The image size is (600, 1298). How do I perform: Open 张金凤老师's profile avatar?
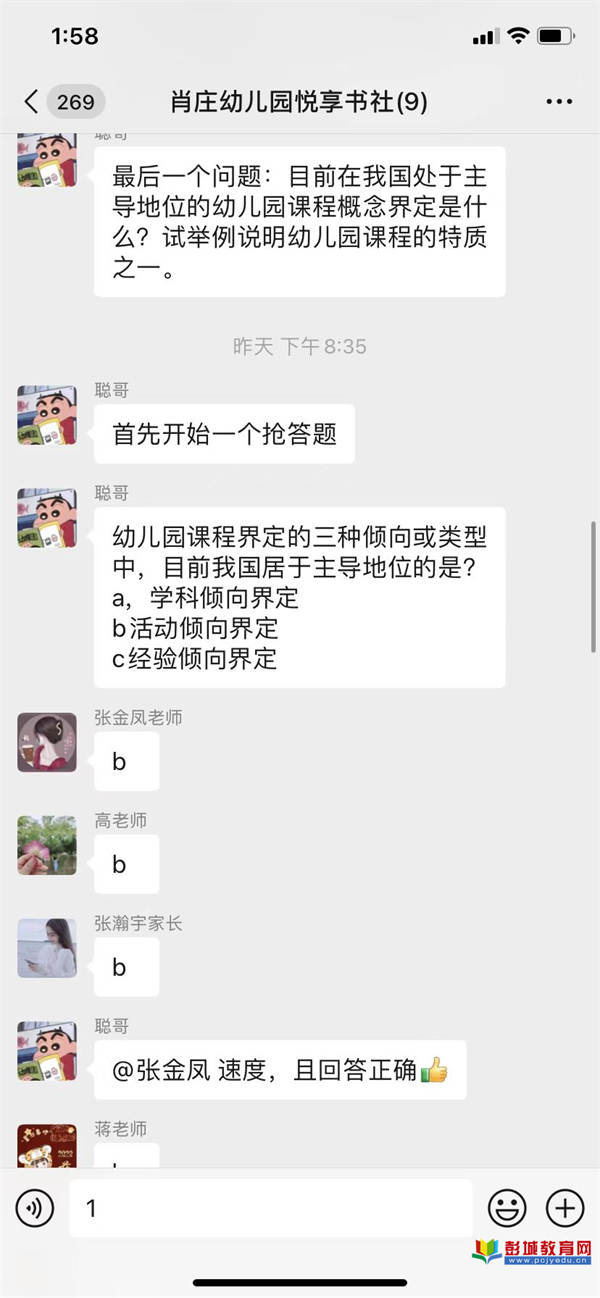pos(47,742)
